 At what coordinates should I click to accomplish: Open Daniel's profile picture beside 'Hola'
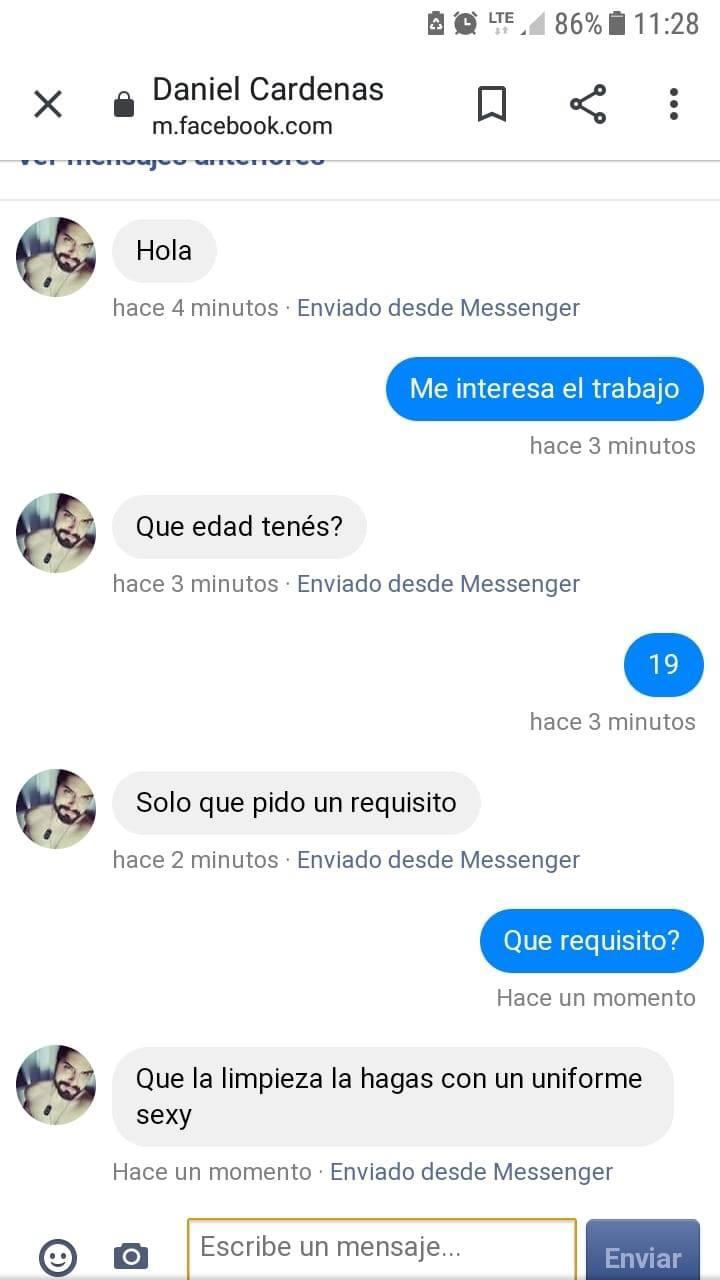pyautogui.click(x=56, y=257)
